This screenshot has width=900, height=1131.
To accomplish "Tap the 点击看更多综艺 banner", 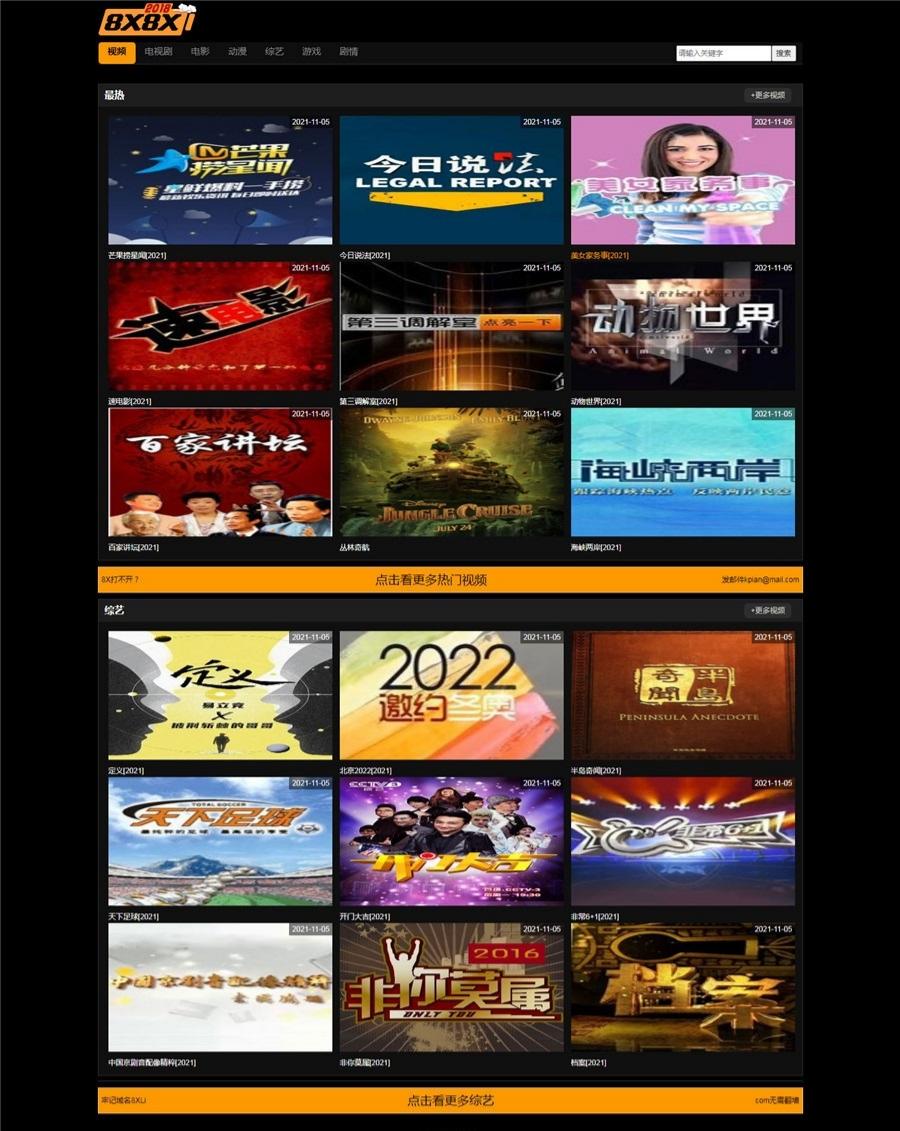I will pos(450,1100).
